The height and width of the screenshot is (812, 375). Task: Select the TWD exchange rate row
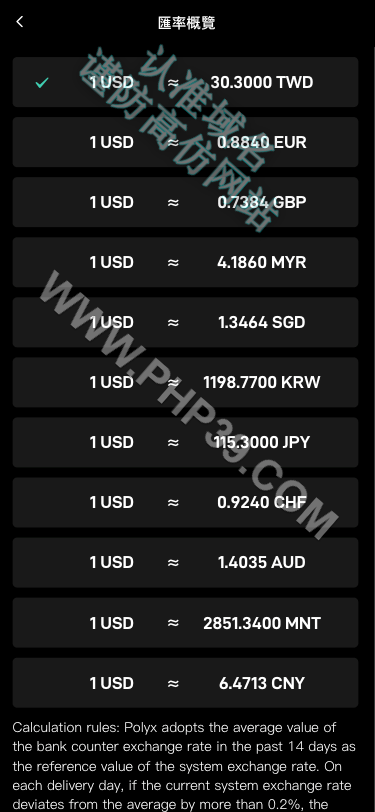point(185,82)
